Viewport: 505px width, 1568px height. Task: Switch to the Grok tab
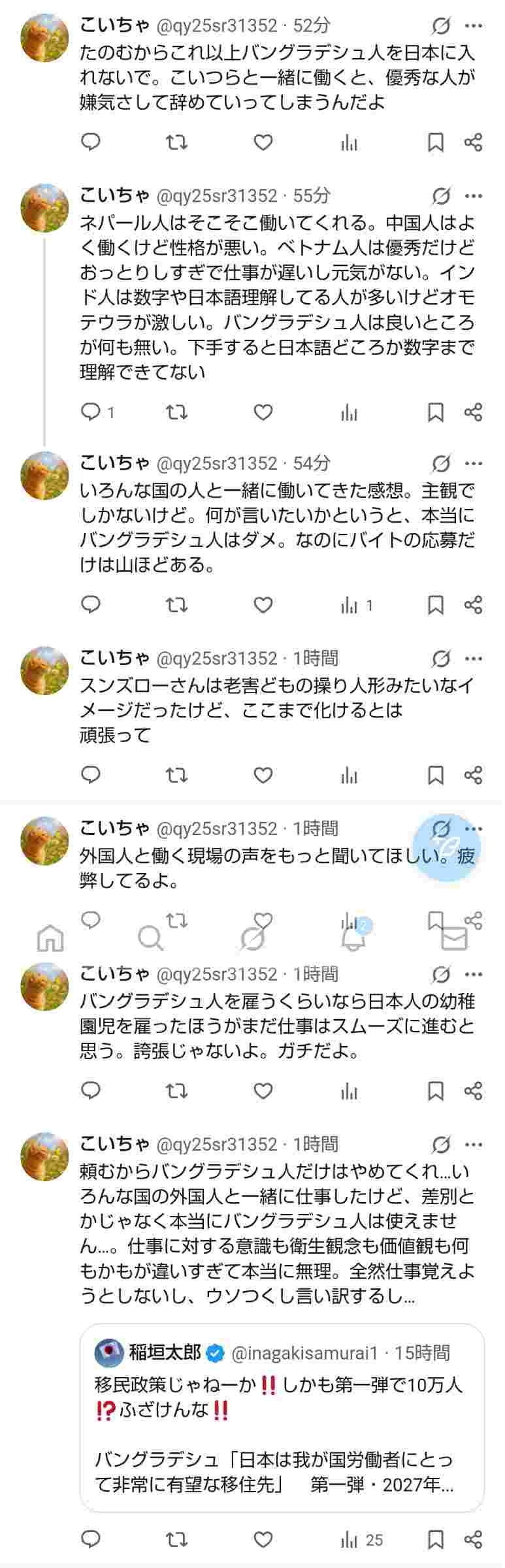[252, 939]
